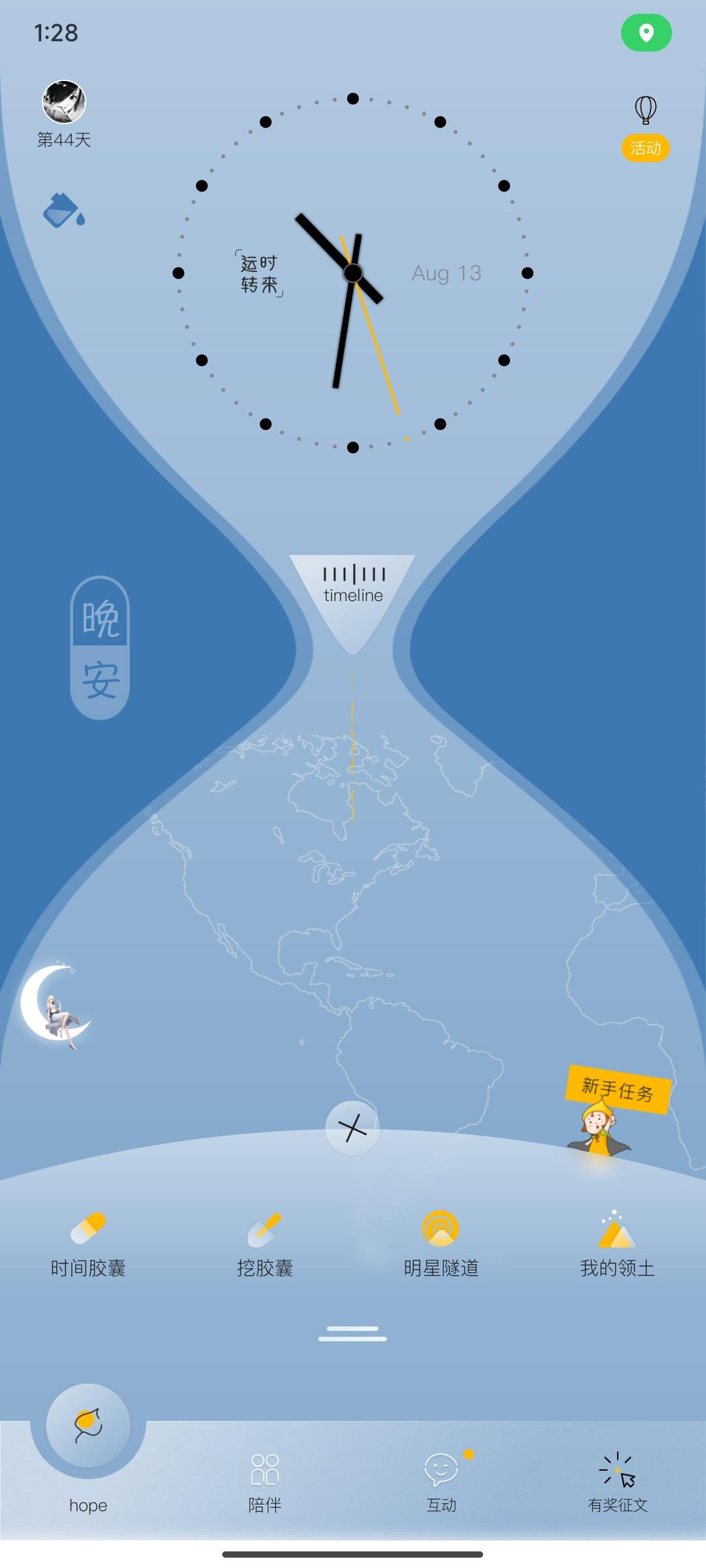
Task: Open 挖胶囊
Action: coord(265,1245)
